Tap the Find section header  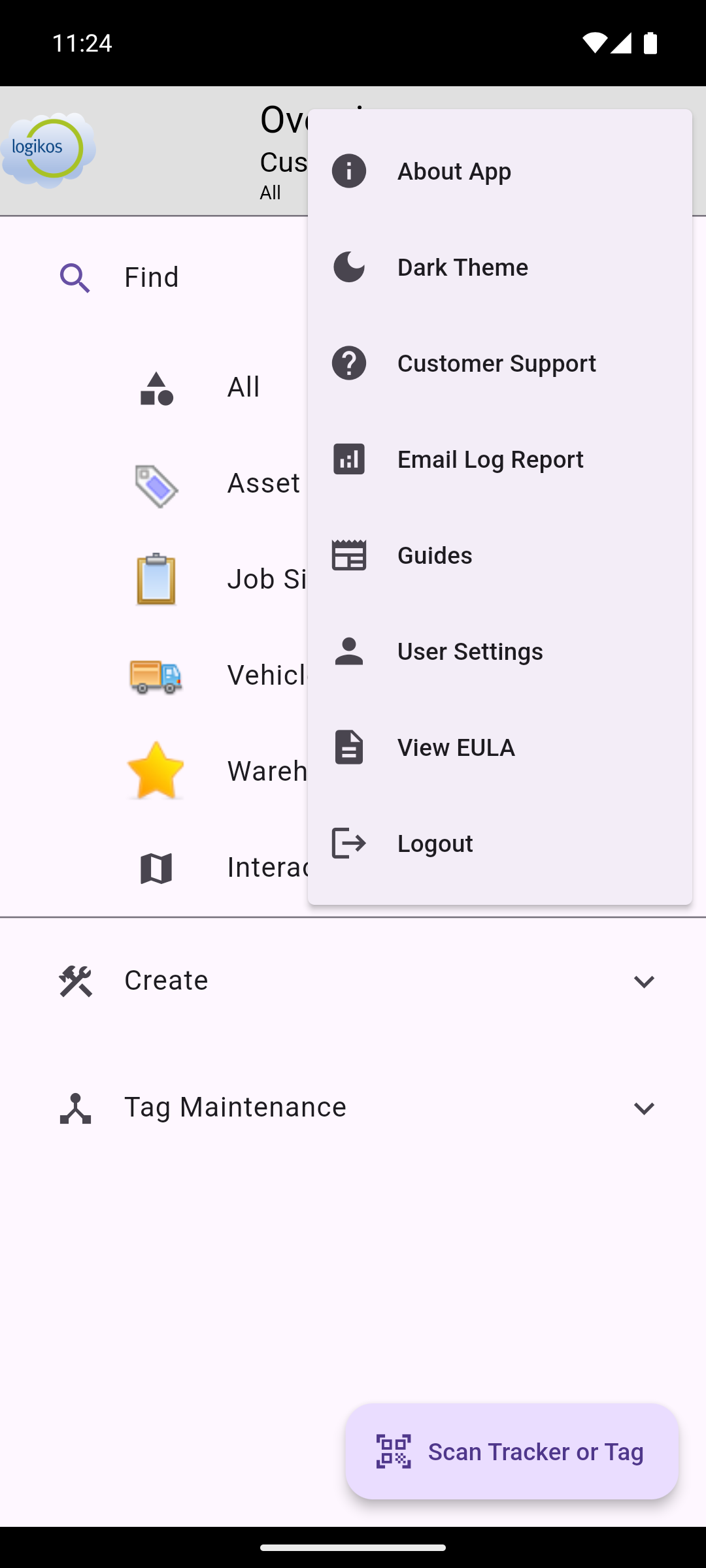coord(152,278)
